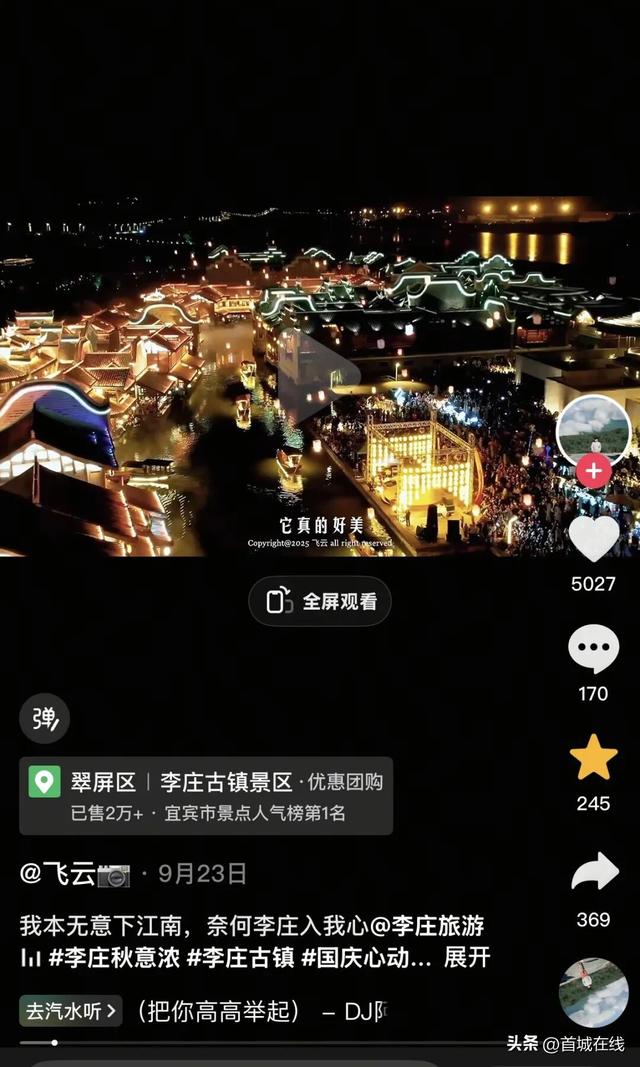The height and width of the screenshot is (1067, 640).
Task: Tap 全屏观看 to watch fullscreen
Action: tap(320, 601)
